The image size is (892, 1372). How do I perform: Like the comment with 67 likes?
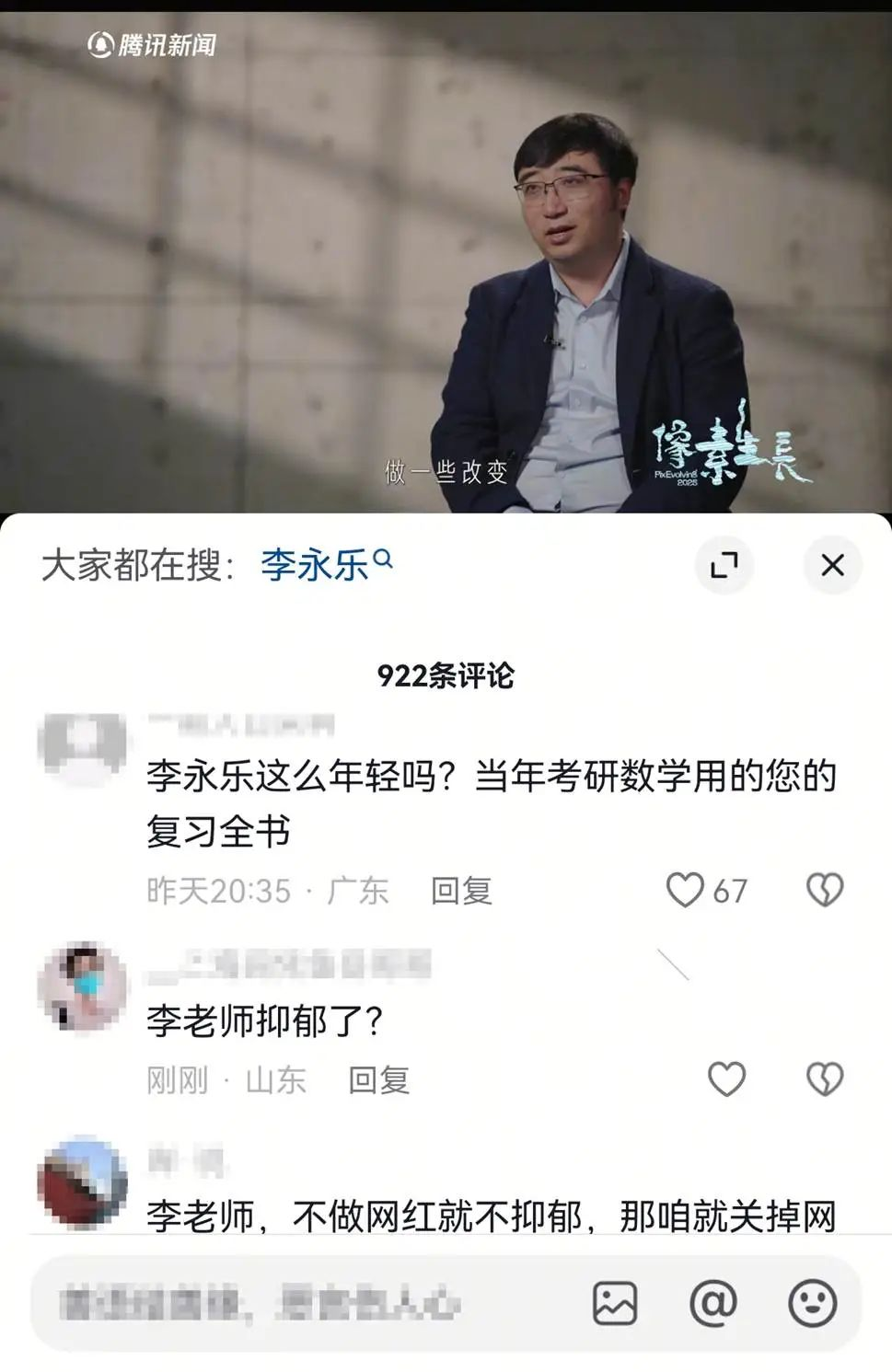[x=686, y=890]
